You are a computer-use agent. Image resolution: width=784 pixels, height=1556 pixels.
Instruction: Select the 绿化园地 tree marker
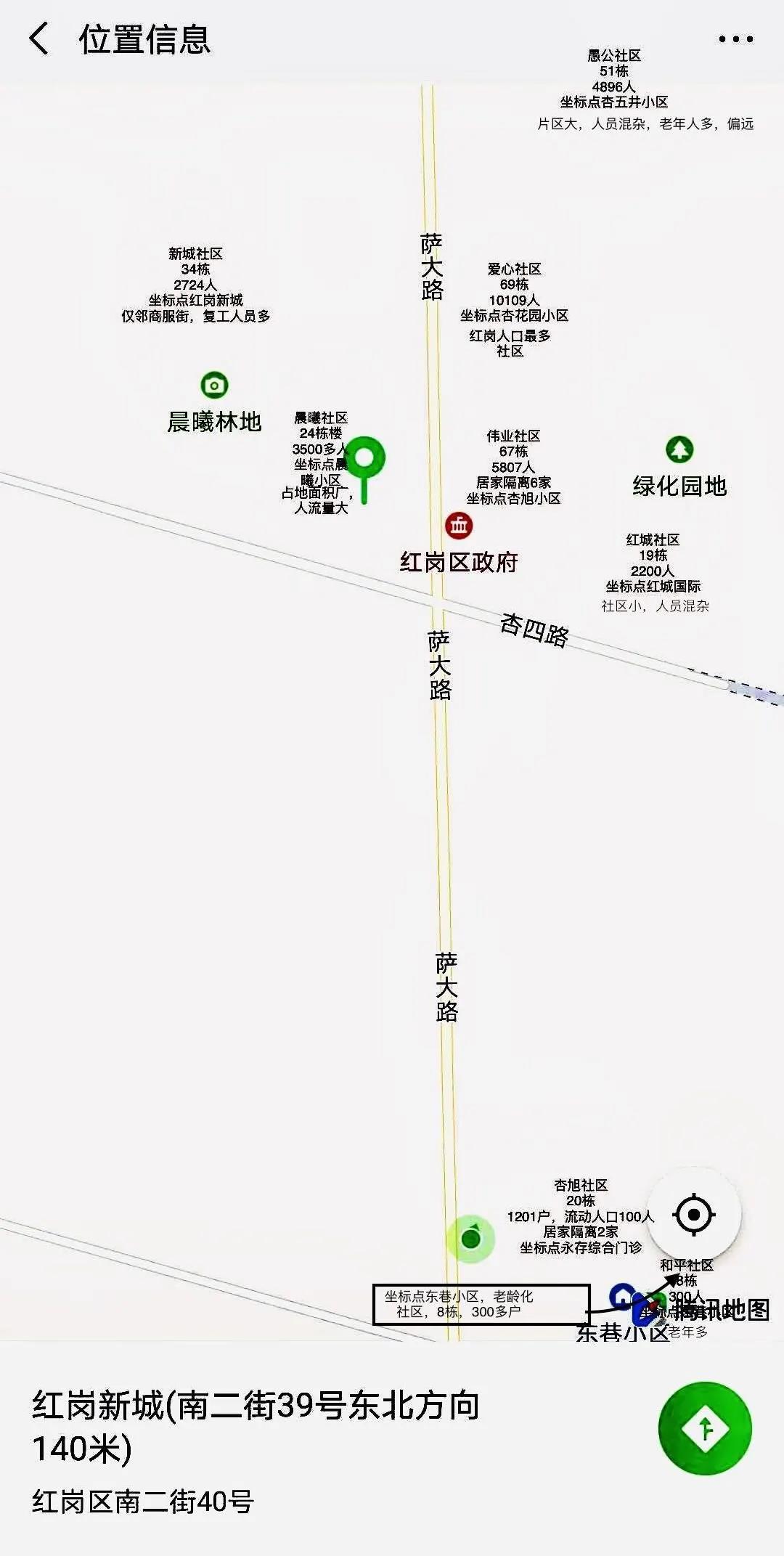[x=679, y=450]
